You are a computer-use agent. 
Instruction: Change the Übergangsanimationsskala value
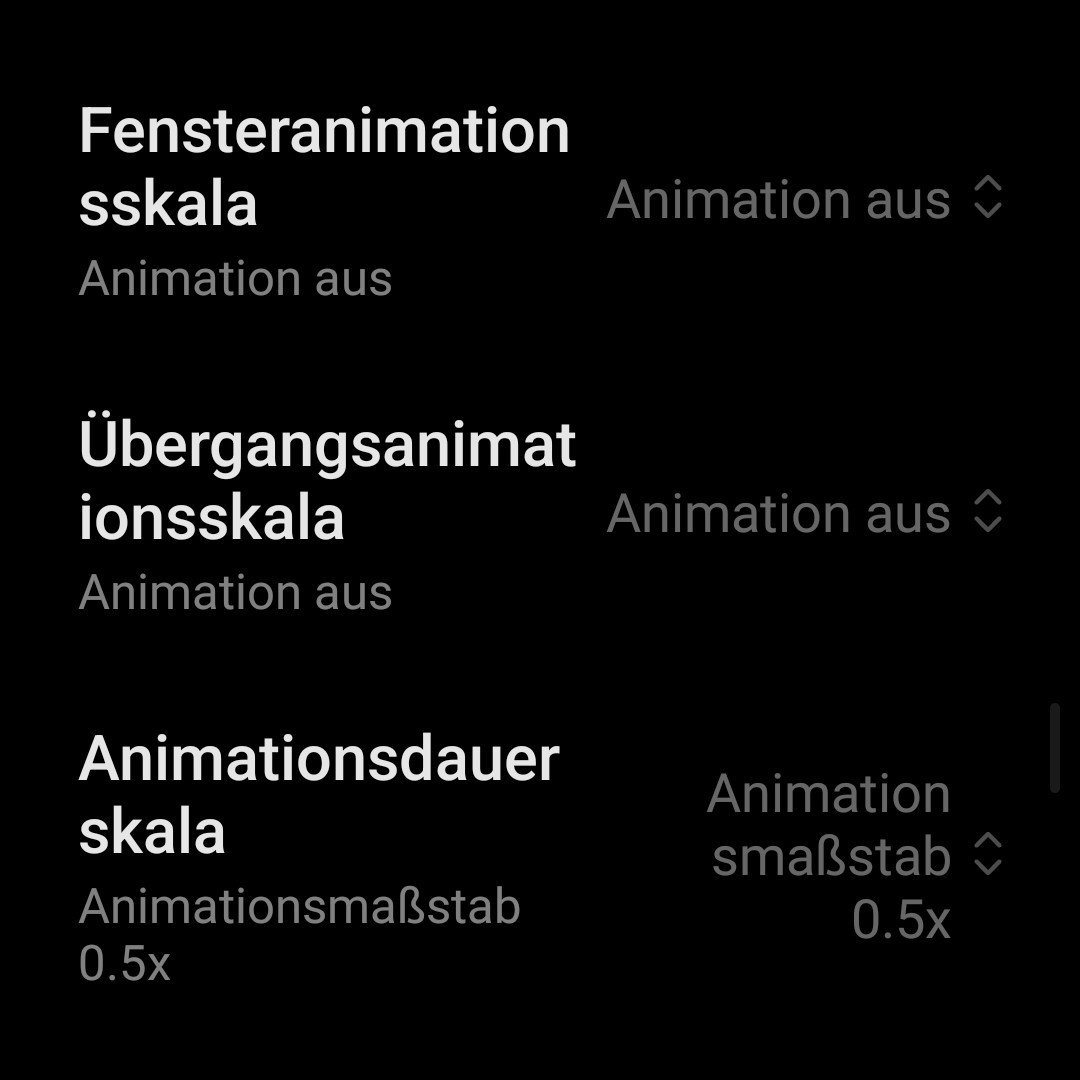pyautogui.click(x=804, y=513)
